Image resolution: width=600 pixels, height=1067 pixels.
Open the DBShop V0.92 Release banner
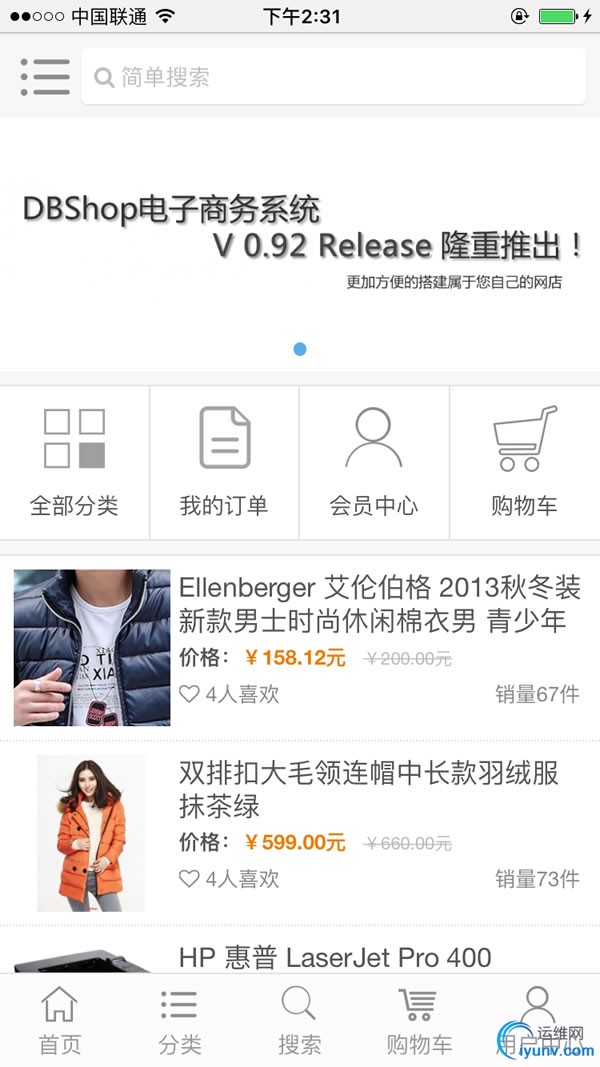[300, 240]
